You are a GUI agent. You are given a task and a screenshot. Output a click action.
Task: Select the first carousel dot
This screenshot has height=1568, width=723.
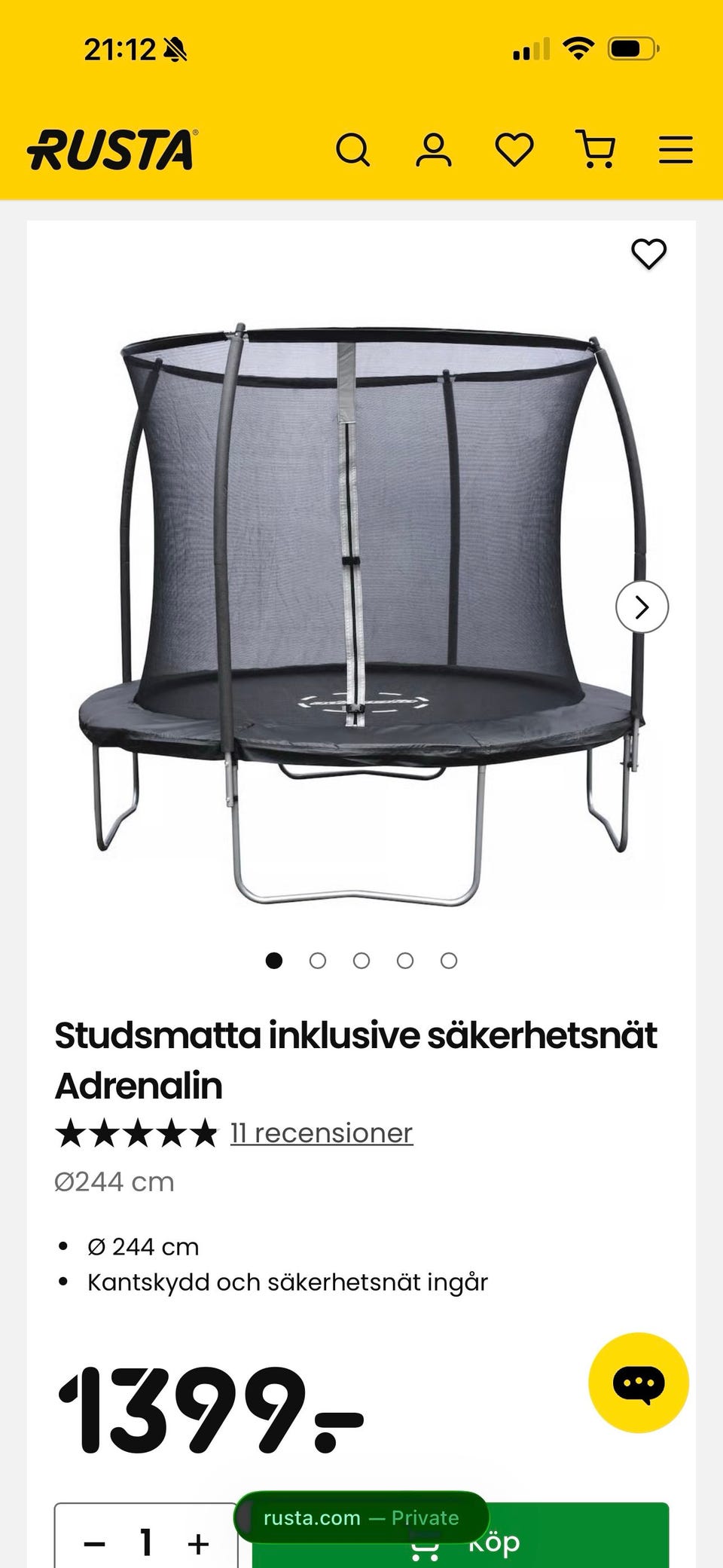pos(275,961)
